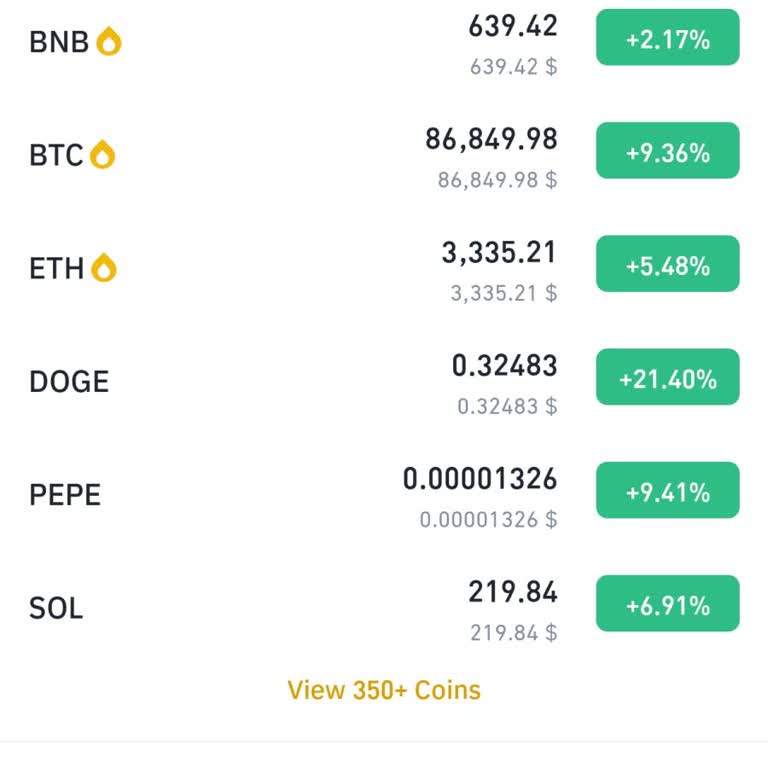
Task: Tap DOGE's +21.40% change button
Action: click(667, 379)
